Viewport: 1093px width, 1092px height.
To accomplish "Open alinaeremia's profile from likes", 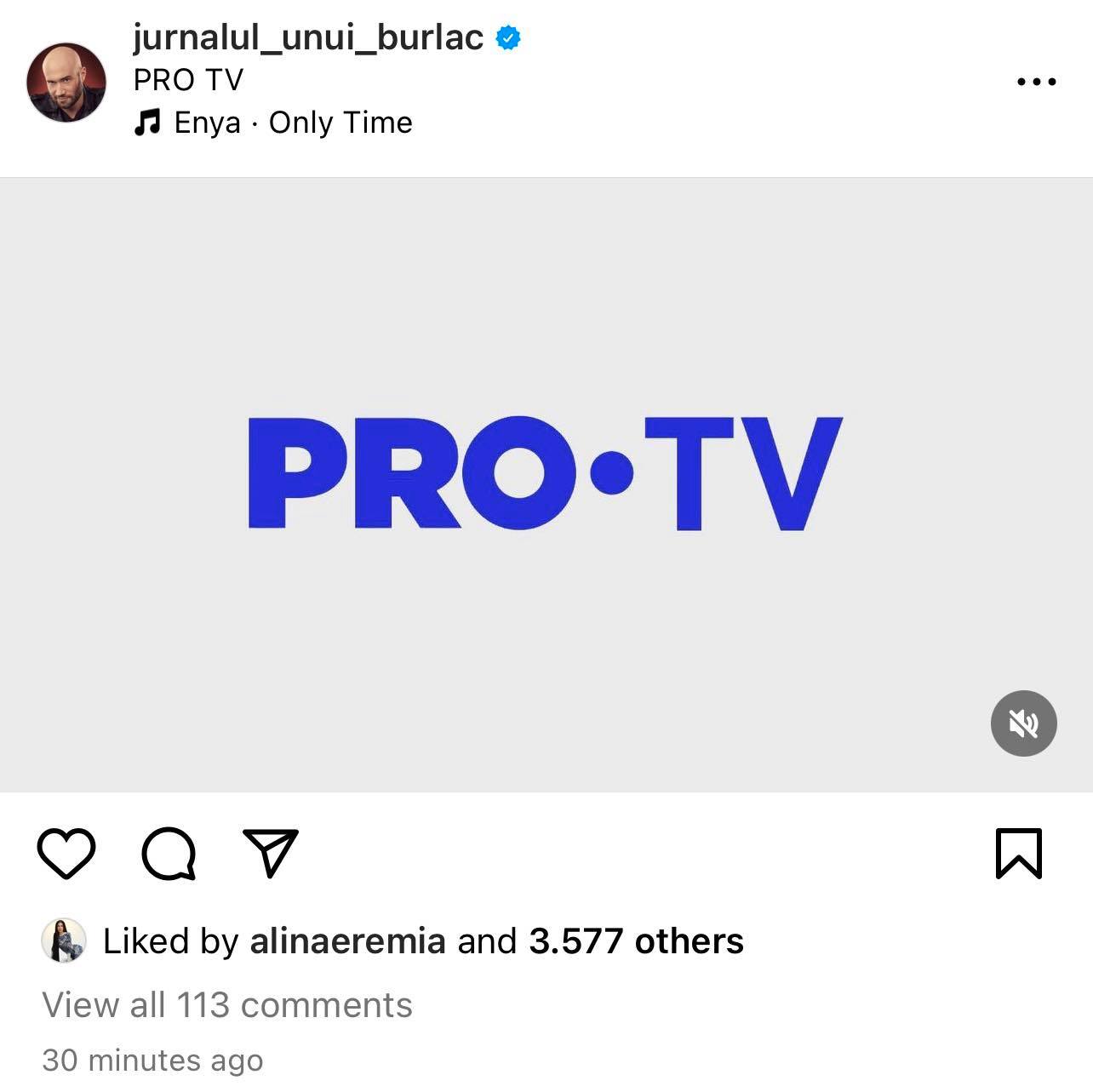I will [347, 941].
